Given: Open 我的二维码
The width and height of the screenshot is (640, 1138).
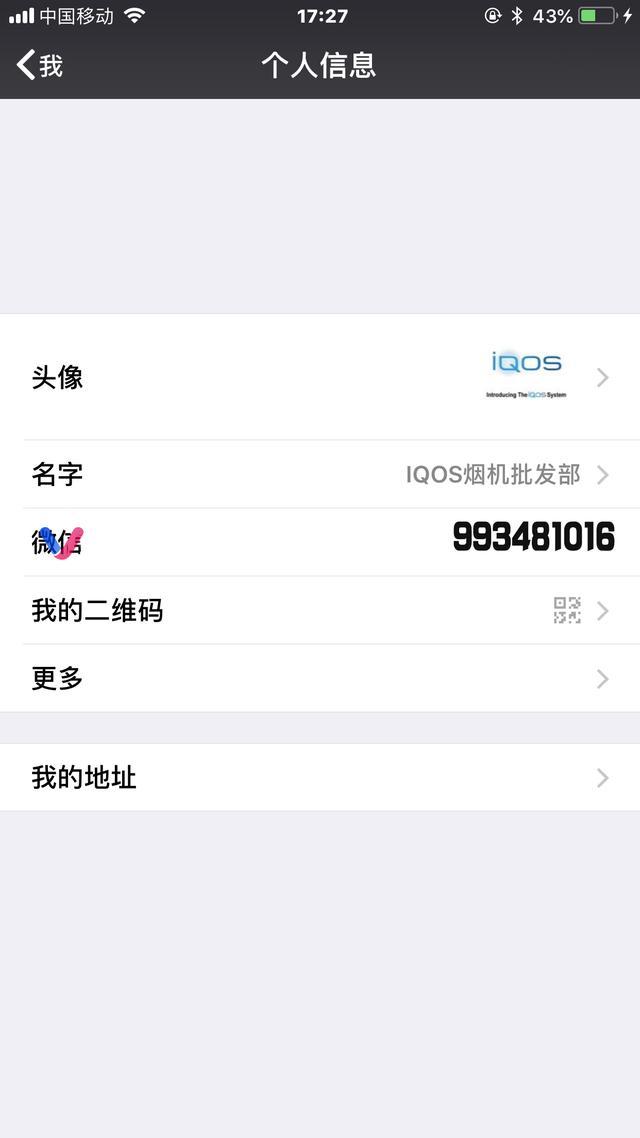Looking at the screenshot, I should pos(320,610).
